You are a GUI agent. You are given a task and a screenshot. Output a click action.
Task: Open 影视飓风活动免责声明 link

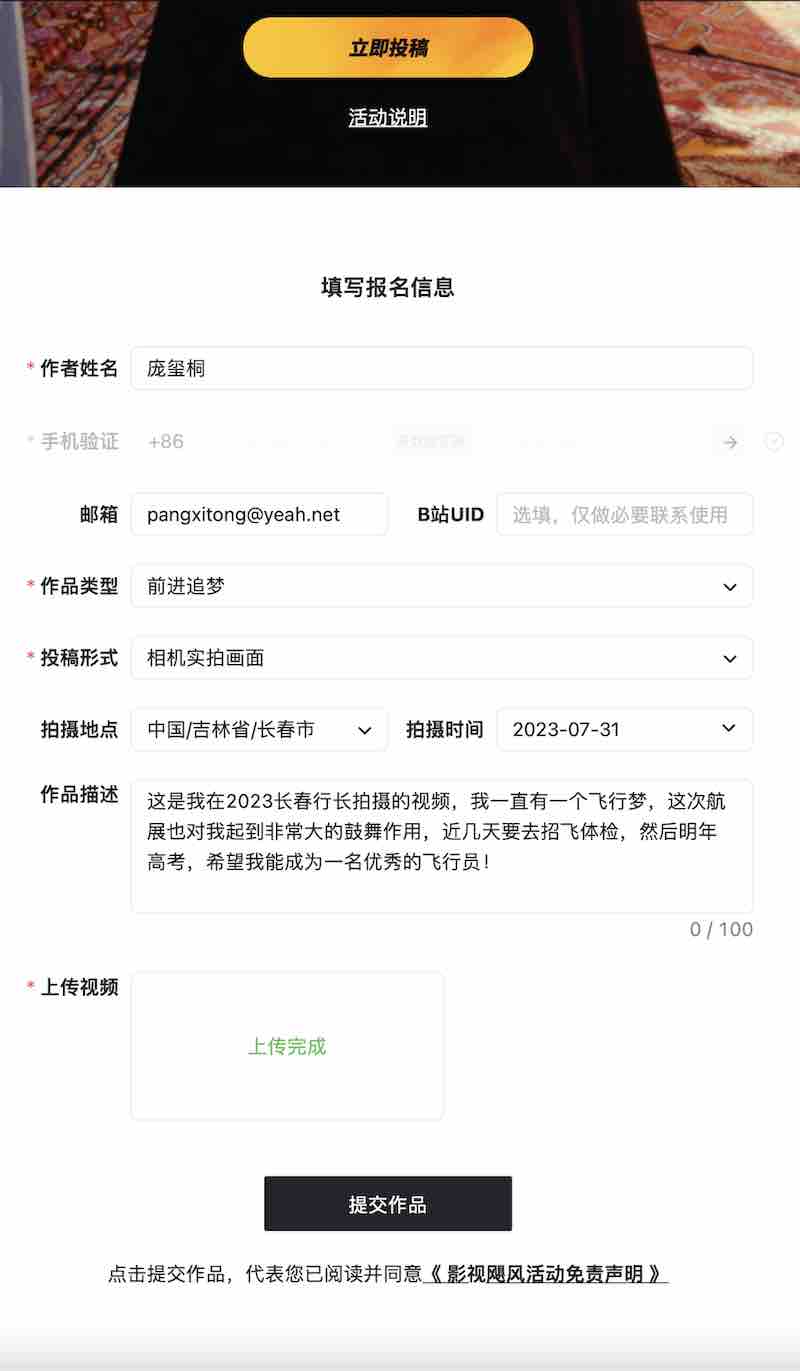point(546,1275)
